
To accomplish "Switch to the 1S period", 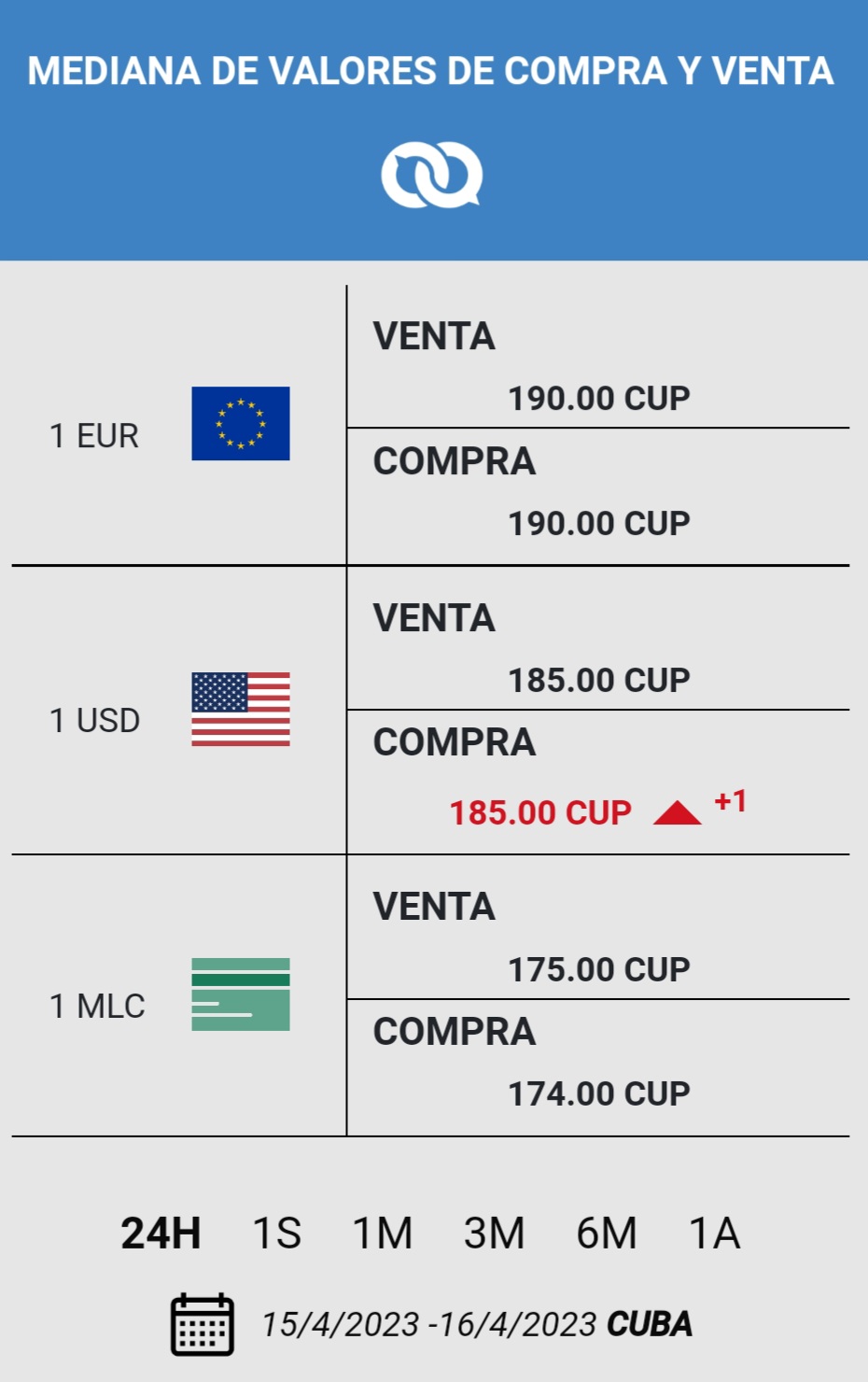I will click(x=277, y=1234).
